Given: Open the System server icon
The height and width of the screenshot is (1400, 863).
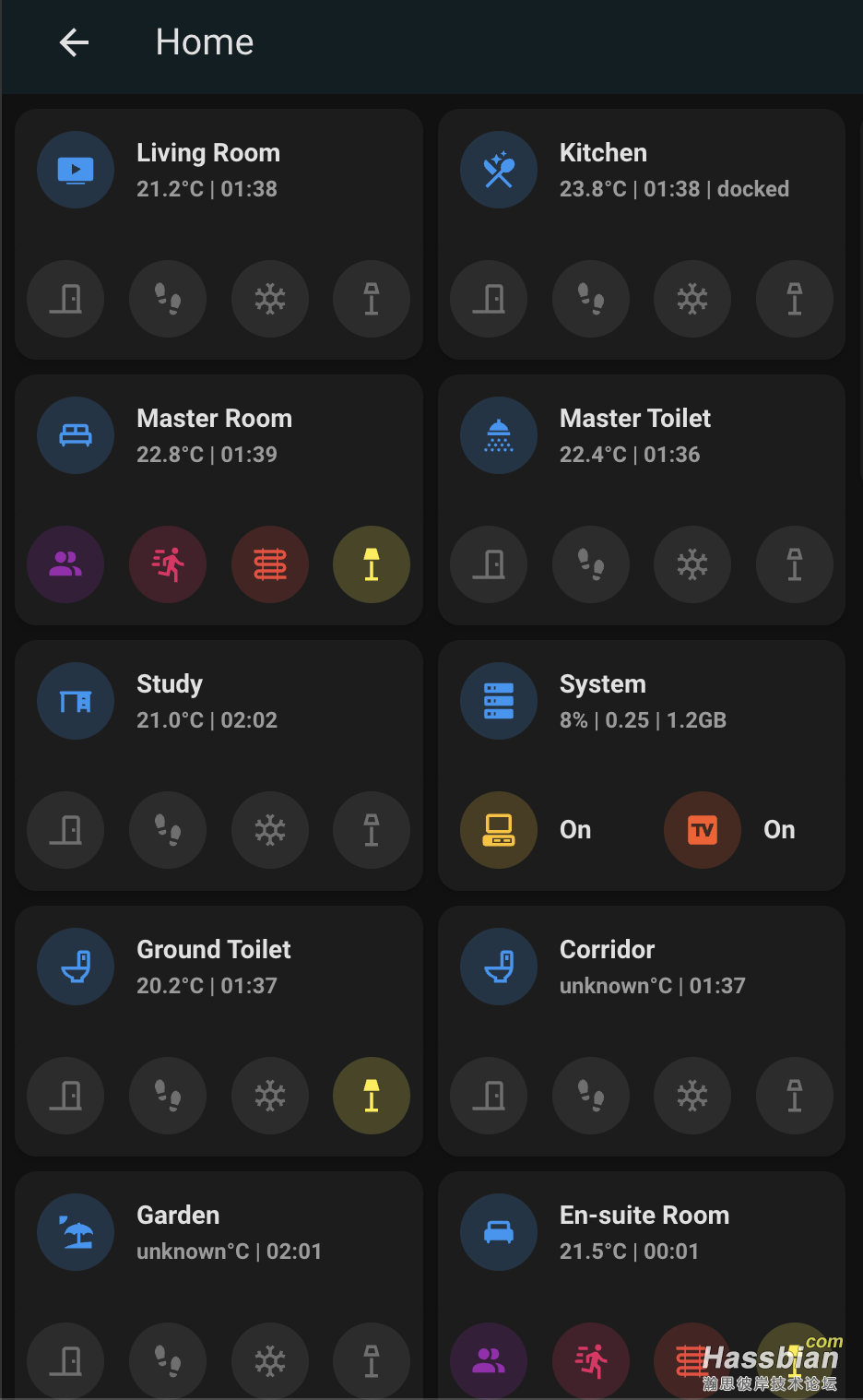Looking at the screenshot, I should click(x=498, y=701).
